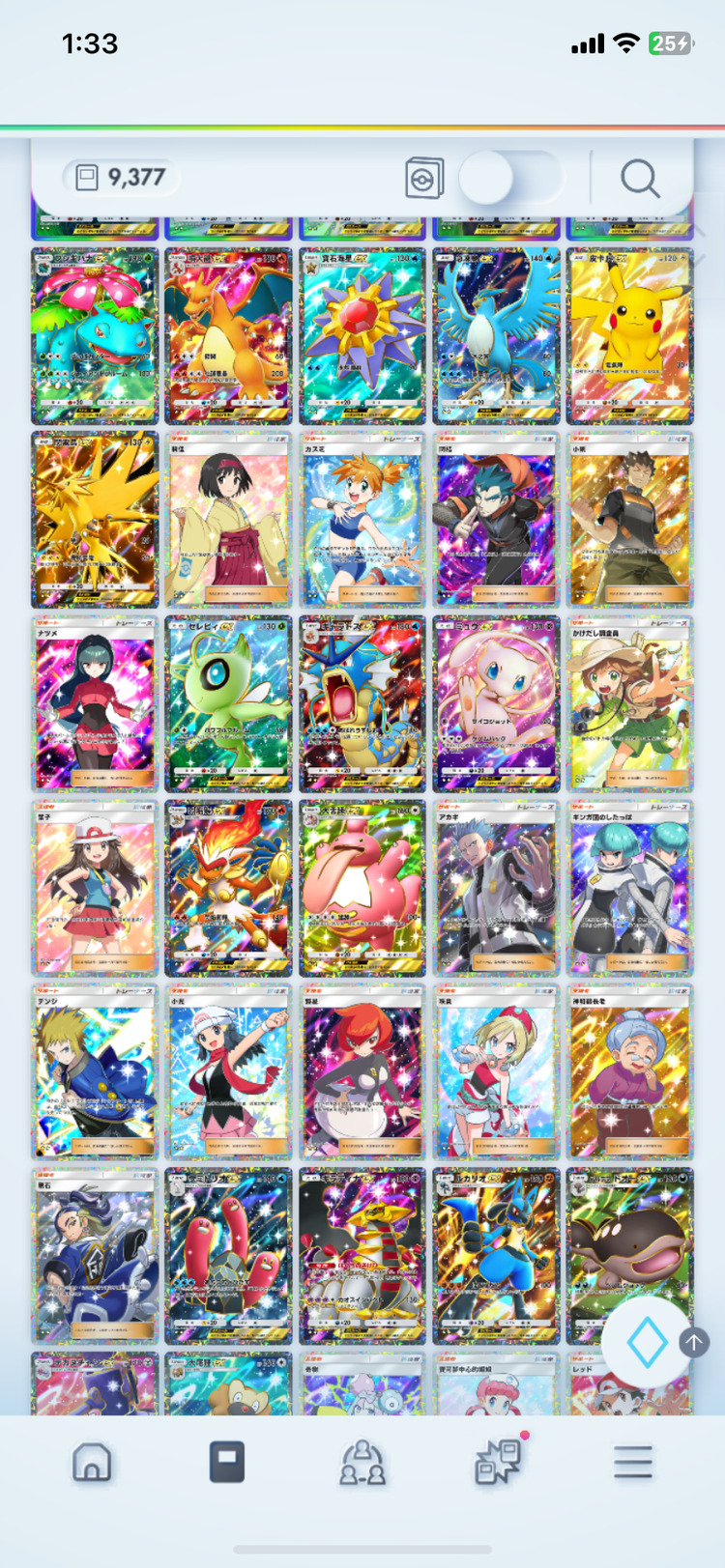725x1568 pixels.
Task: View the Venusaur EX card
Action: [94, 335]
